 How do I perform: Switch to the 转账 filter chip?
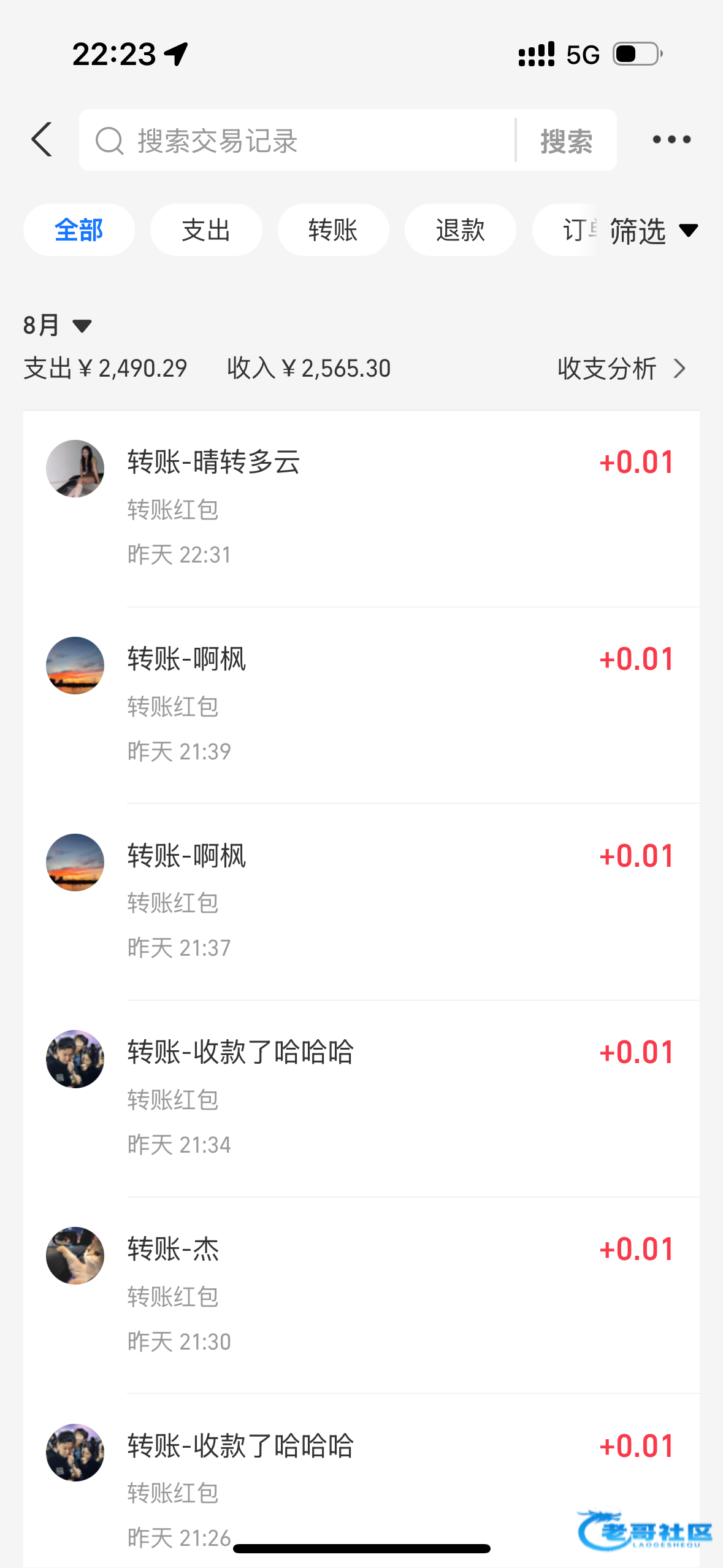pos(333,230)
